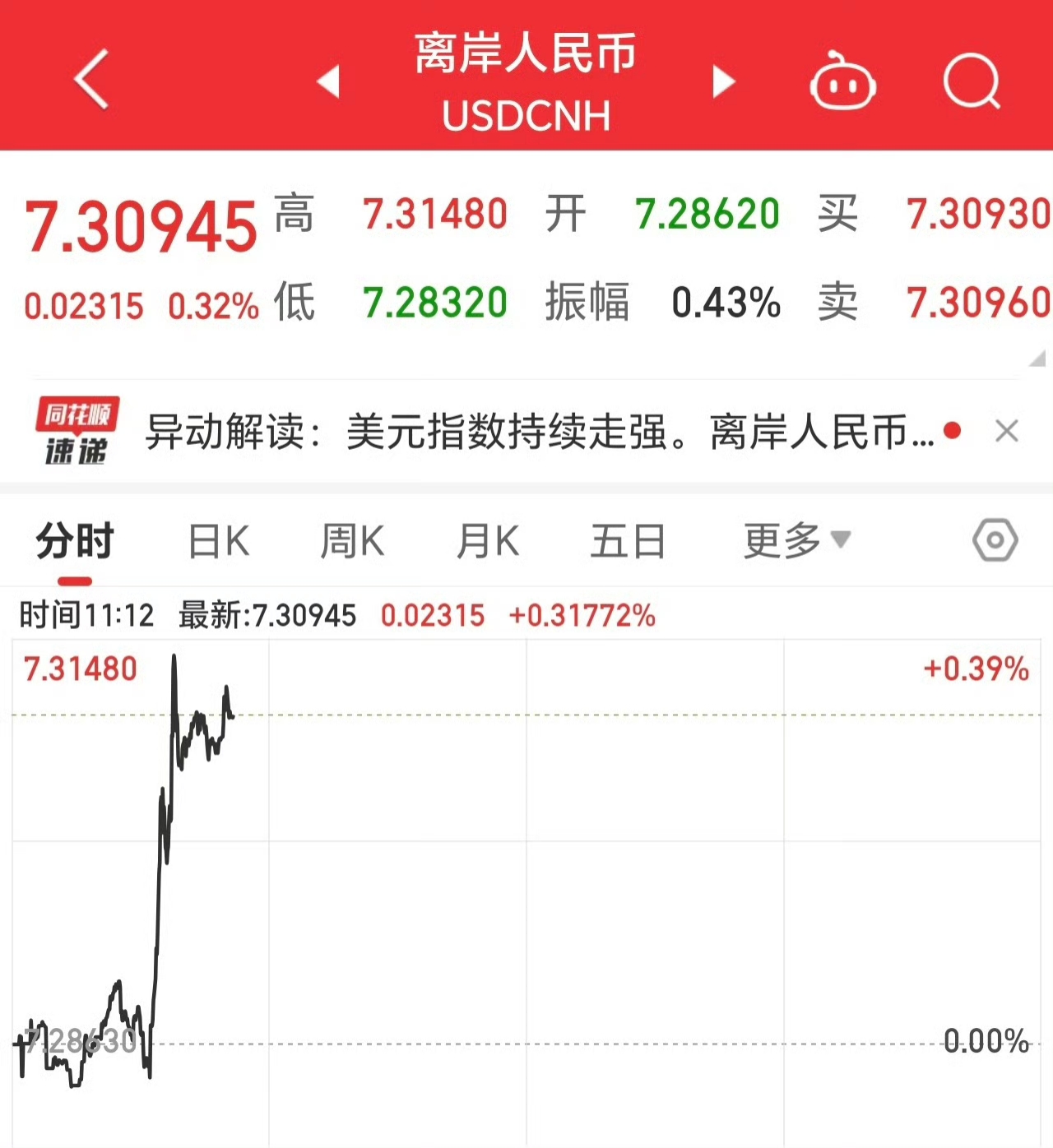This screenshot has height=1148, width=1053.
Task: Switch to the 五日 chart tab
Action: tap(628, 541)
